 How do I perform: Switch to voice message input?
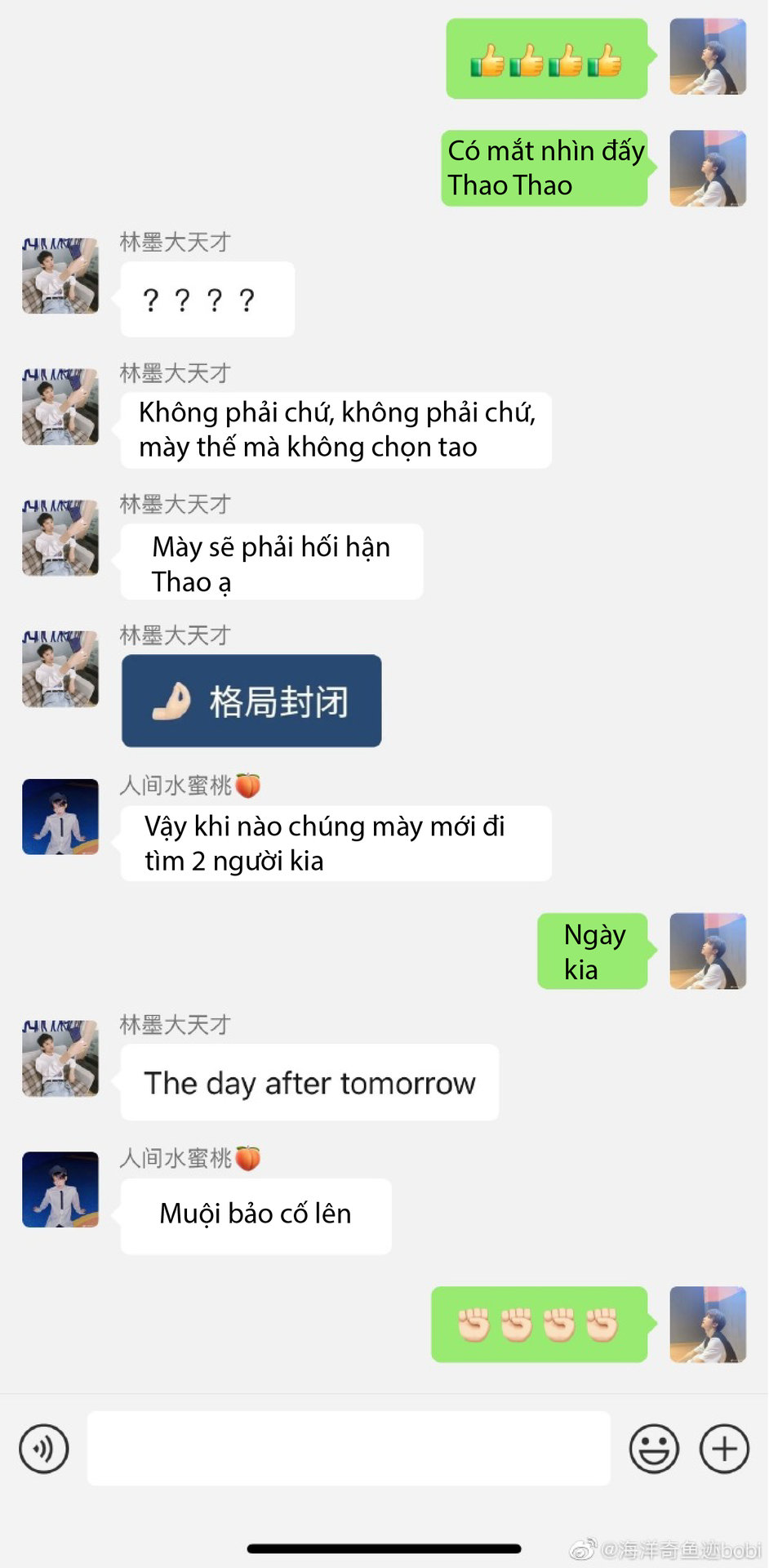click(x=44, y=1449)
